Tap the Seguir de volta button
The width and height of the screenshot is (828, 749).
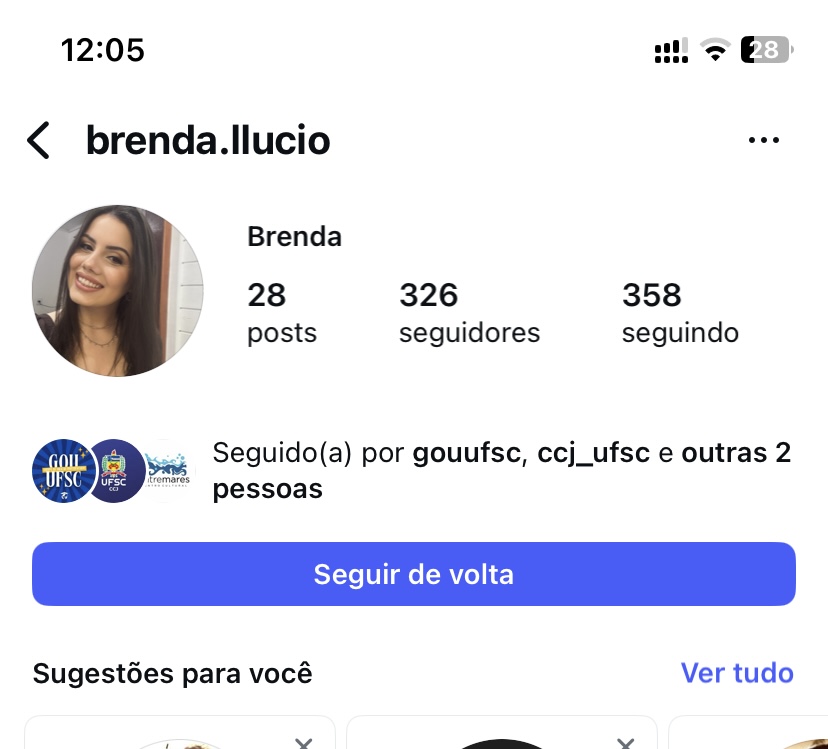[x=414, y=574]
